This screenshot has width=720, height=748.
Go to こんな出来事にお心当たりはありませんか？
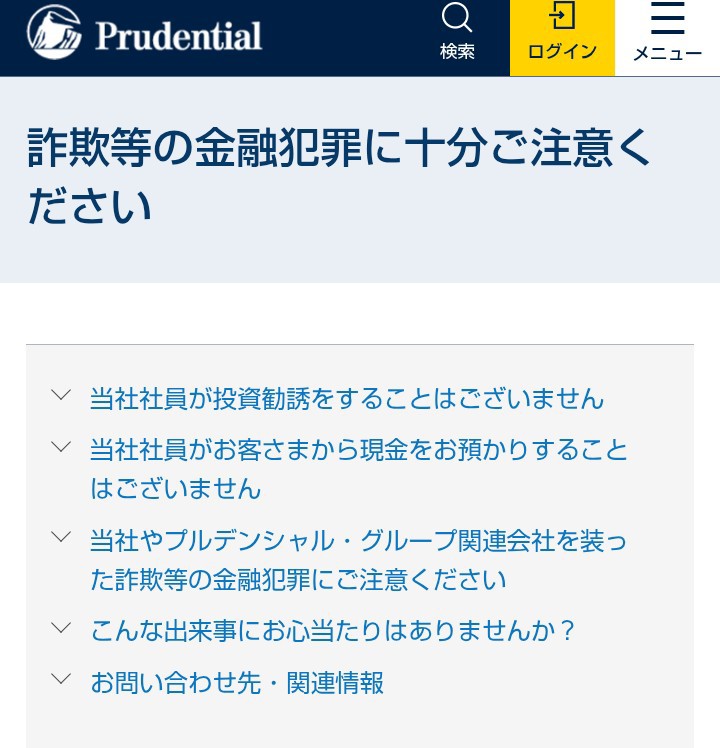(333, 631)
